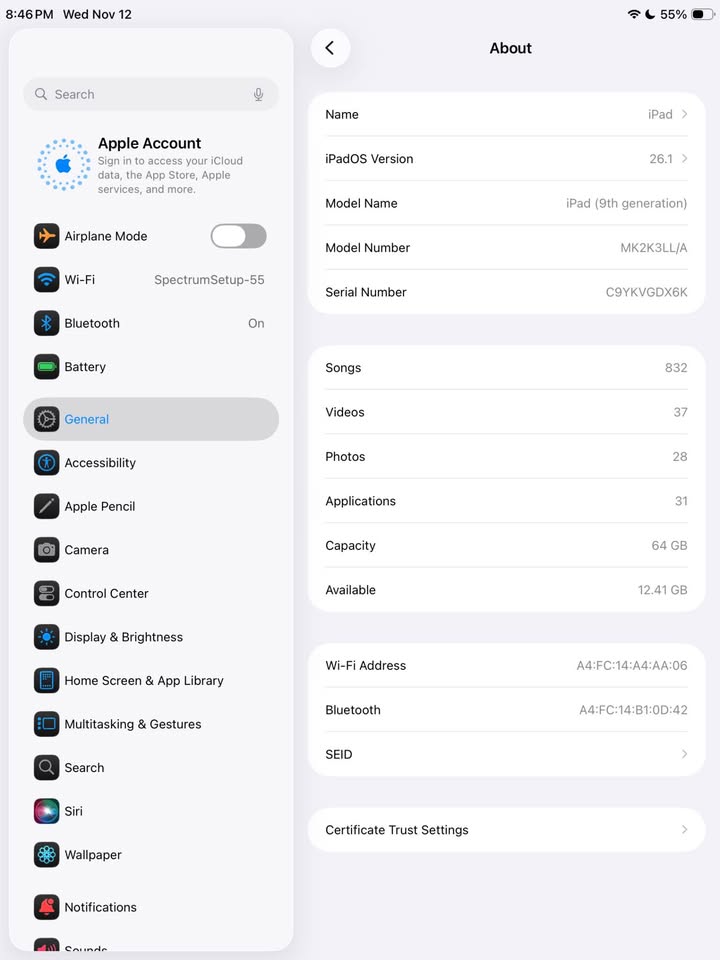The height and width of the screenshot is (960, 720).
Task: Open the SEID row
Action: pyautogui.click(x=506, y=754)
